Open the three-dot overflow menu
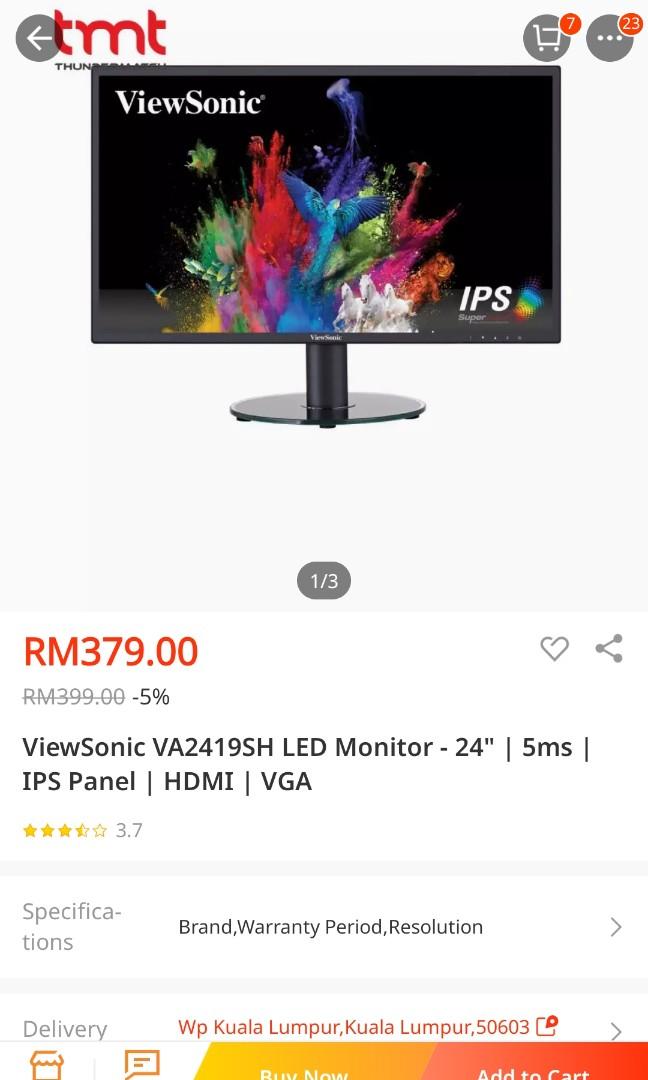This screenshot has height=1080, width=648. [x=609, y=38]
